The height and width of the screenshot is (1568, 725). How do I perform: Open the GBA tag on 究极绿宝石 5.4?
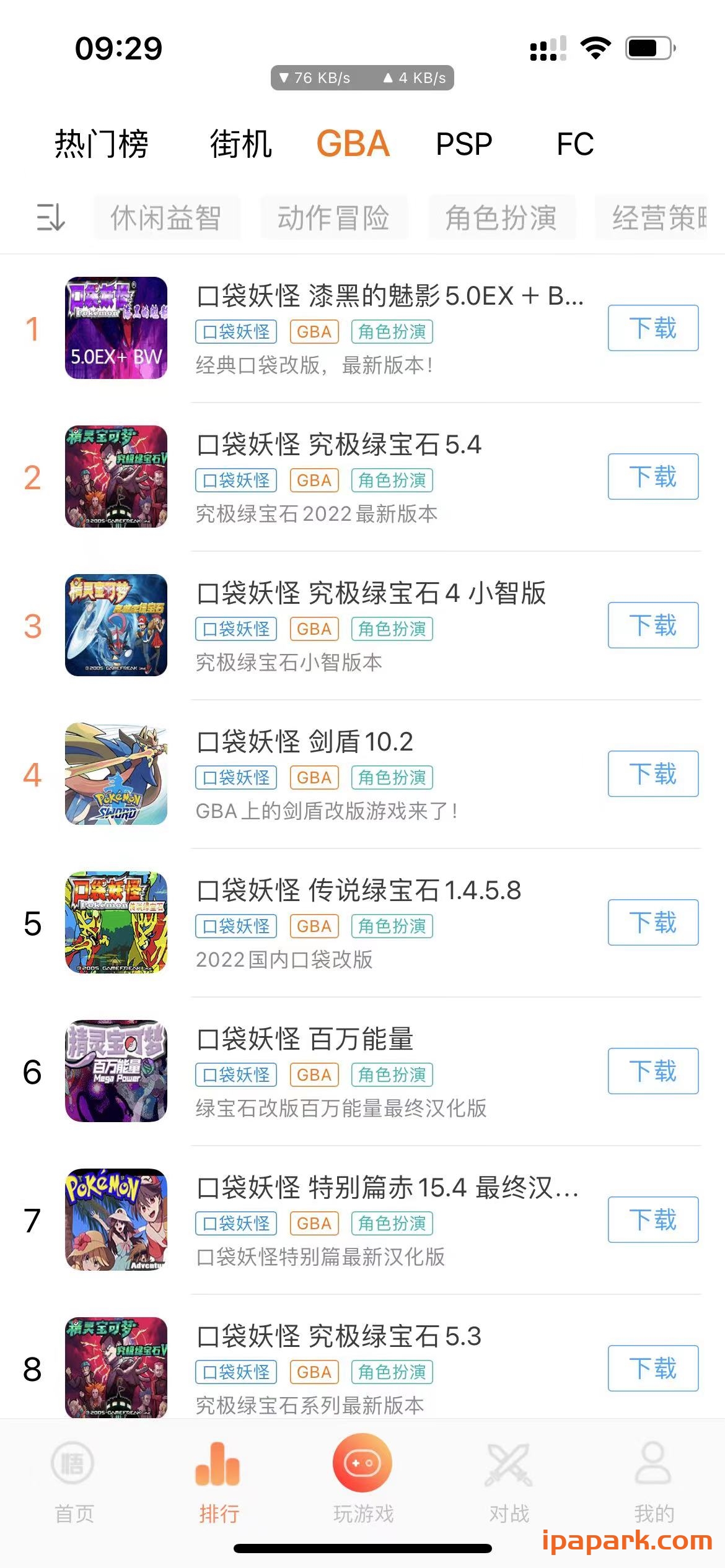314,480
